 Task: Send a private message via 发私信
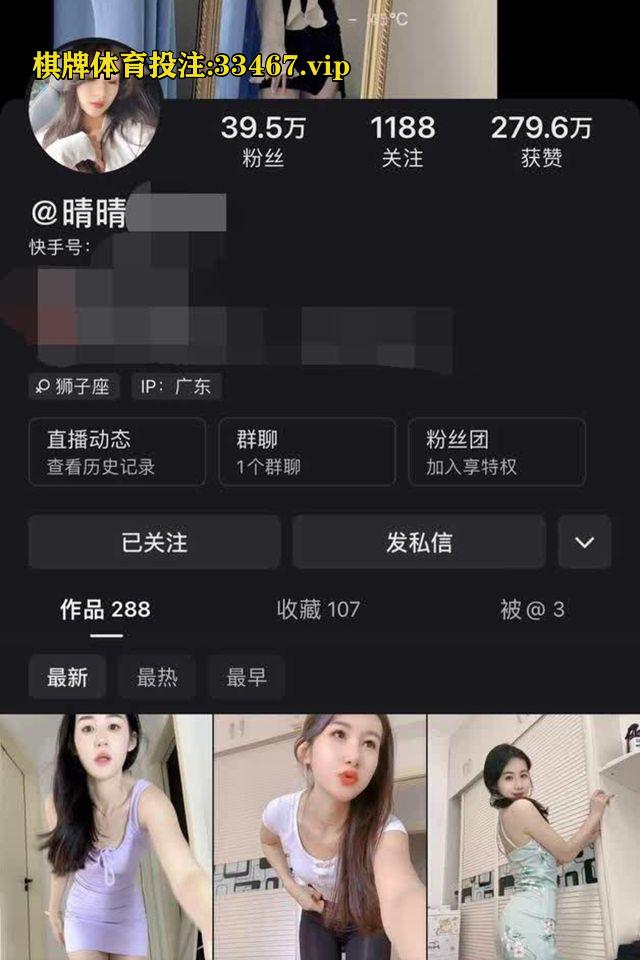[x=419, y=542]
